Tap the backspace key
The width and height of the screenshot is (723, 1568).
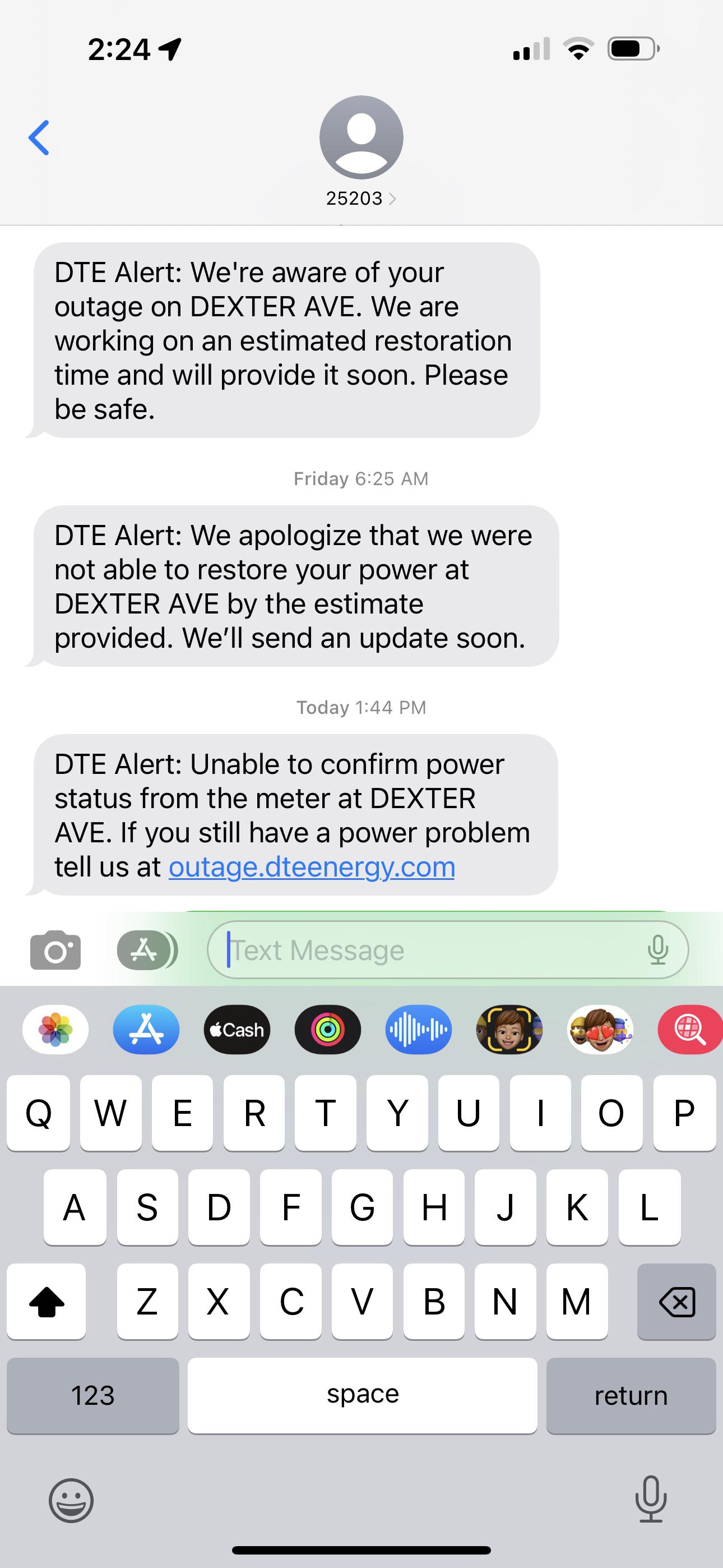676,1302
